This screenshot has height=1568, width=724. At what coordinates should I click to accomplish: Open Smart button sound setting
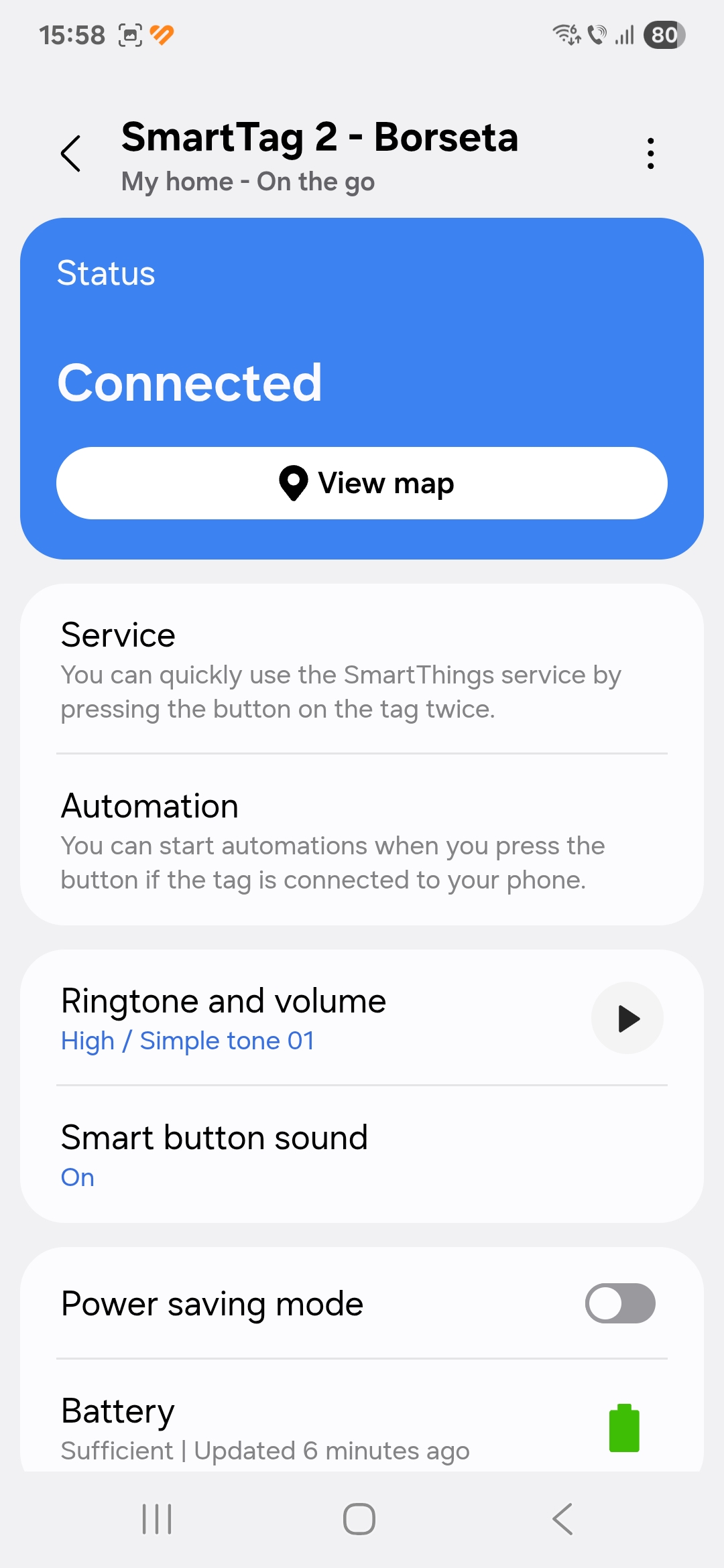point(362,1155)
